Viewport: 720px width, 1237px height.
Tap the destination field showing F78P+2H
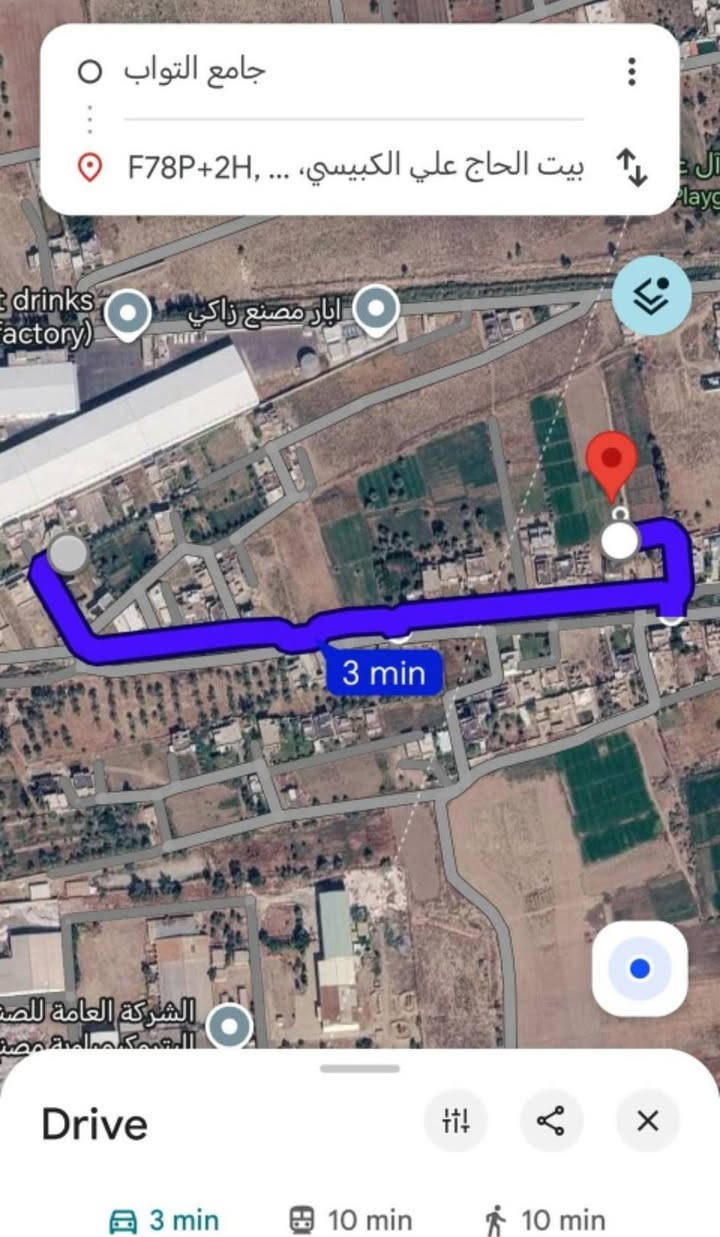[x=350, y=166]
